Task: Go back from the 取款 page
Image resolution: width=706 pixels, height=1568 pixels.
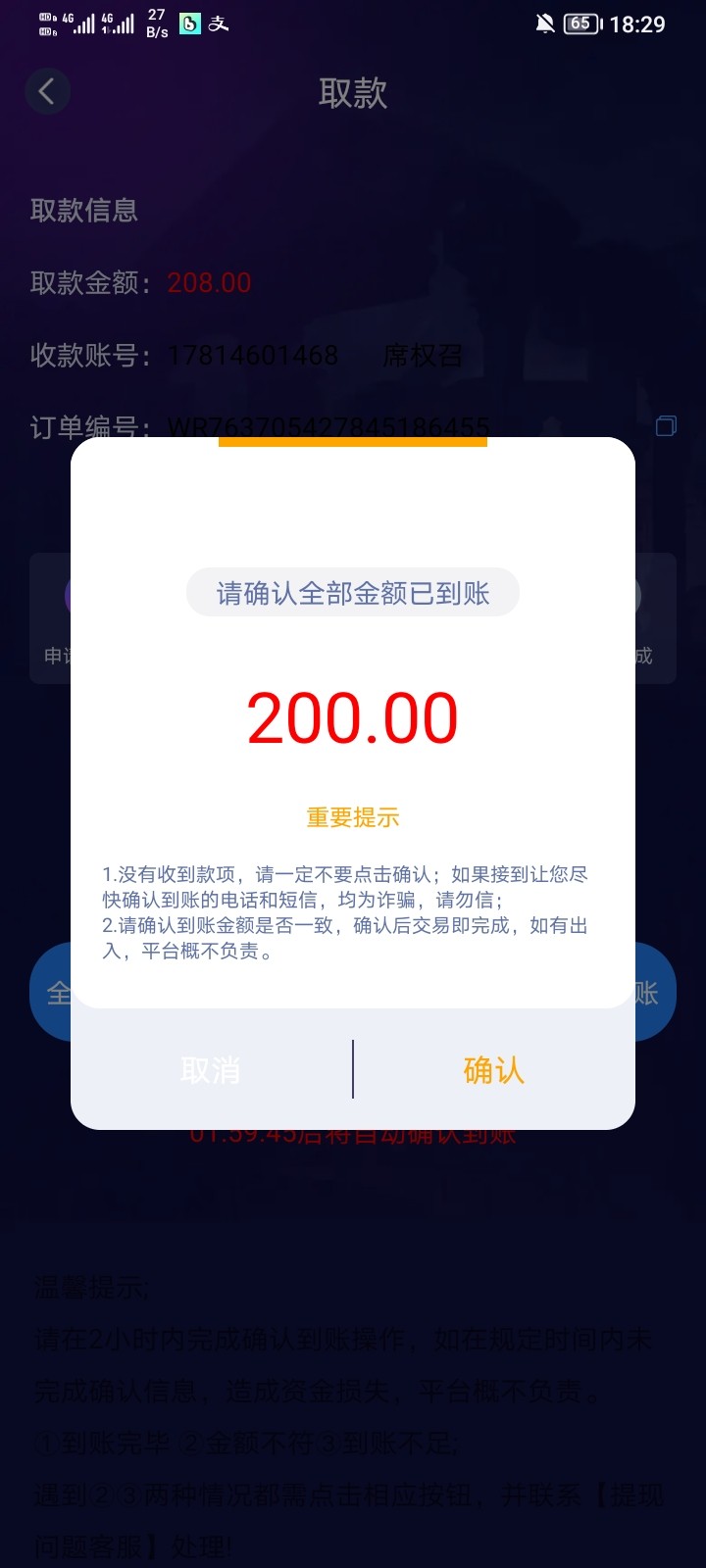Action: click(46, 92)
